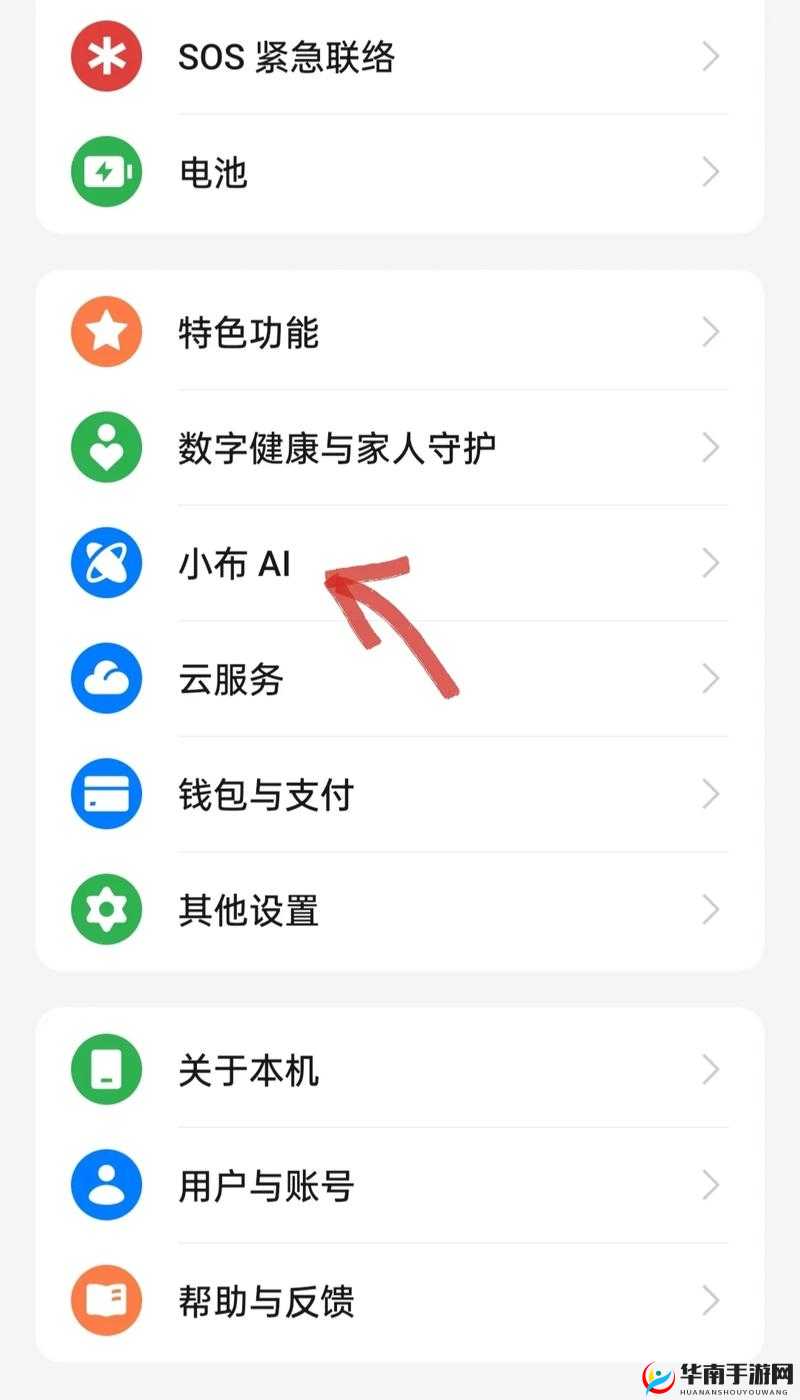Tap the Digital Wellbeing heart icon

(x=106, y=447)
